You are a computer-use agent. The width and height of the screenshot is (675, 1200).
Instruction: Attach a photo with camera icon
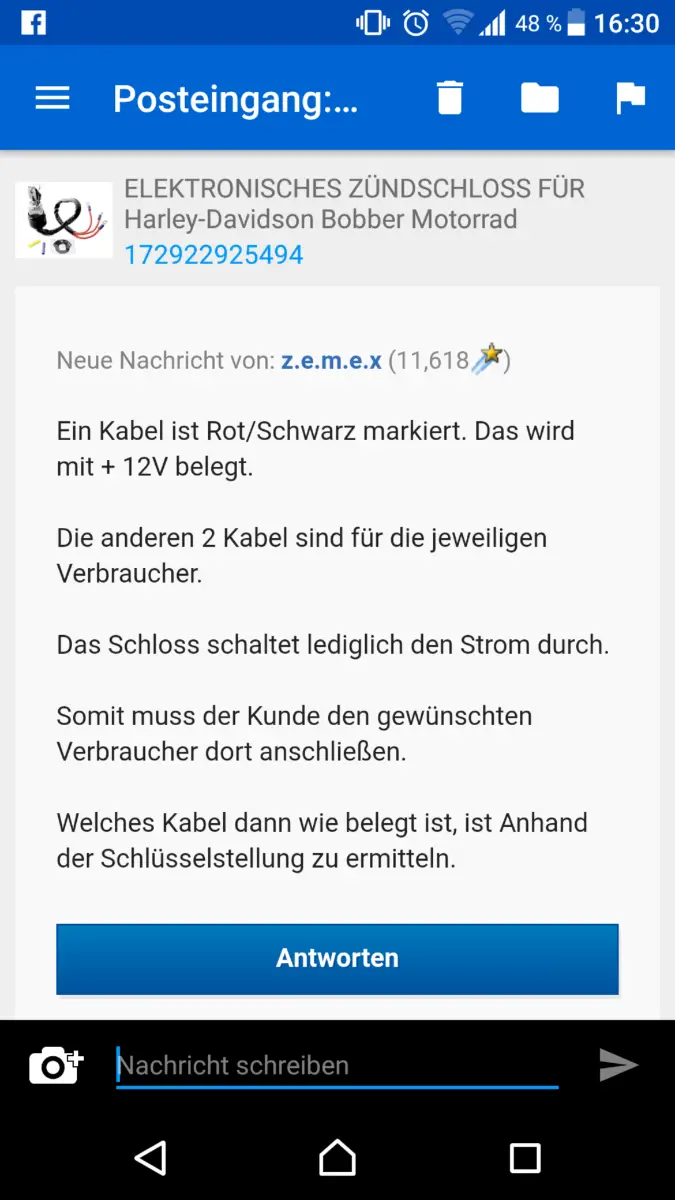pyautogui.click(x=56, y=1066)
